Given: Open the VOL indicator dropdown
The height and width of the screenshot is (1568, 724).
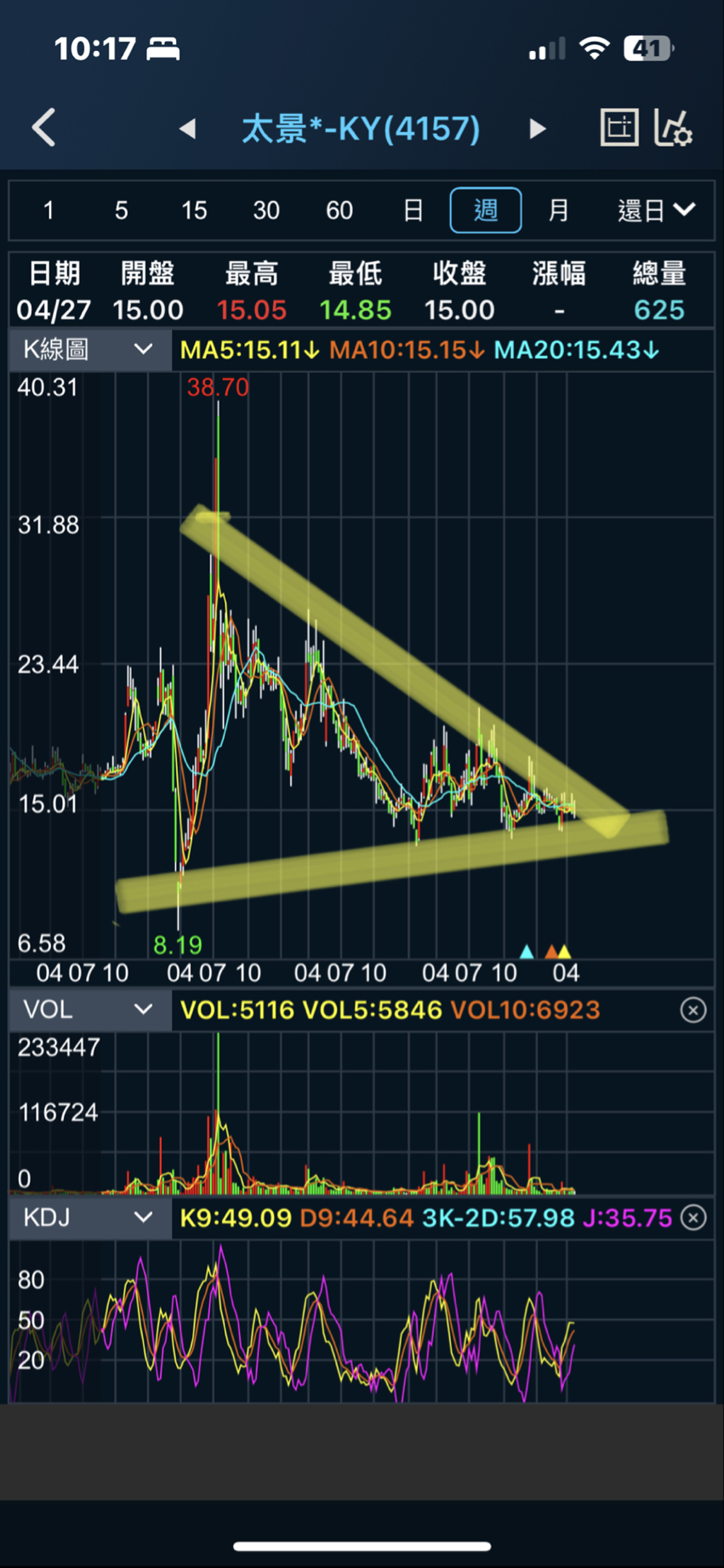Looking at the screenshot, I should coord(89,1010).
